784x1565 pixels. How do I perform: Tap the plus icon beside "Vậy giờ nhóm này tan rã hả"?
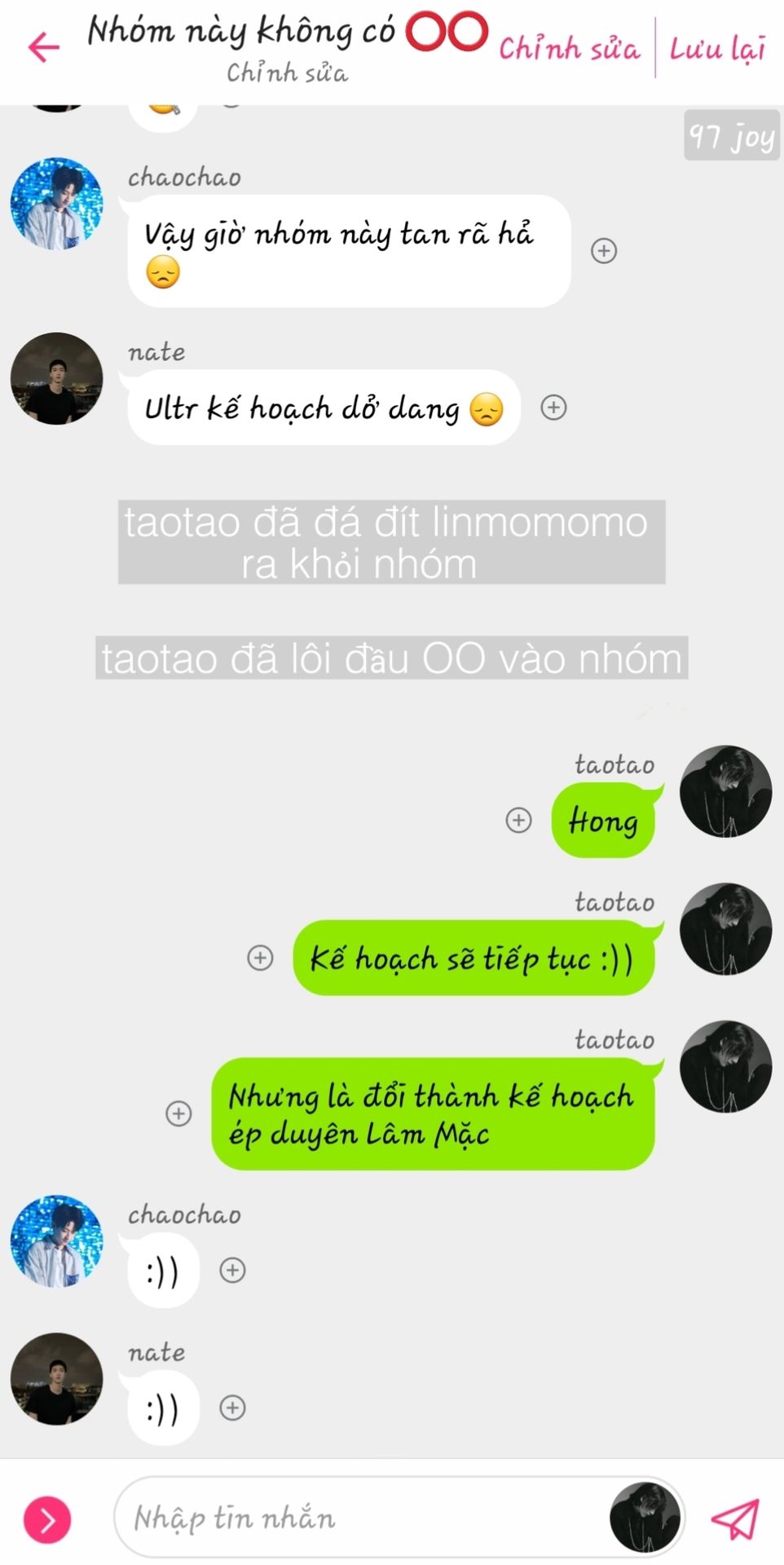click(x=604, y=250)
